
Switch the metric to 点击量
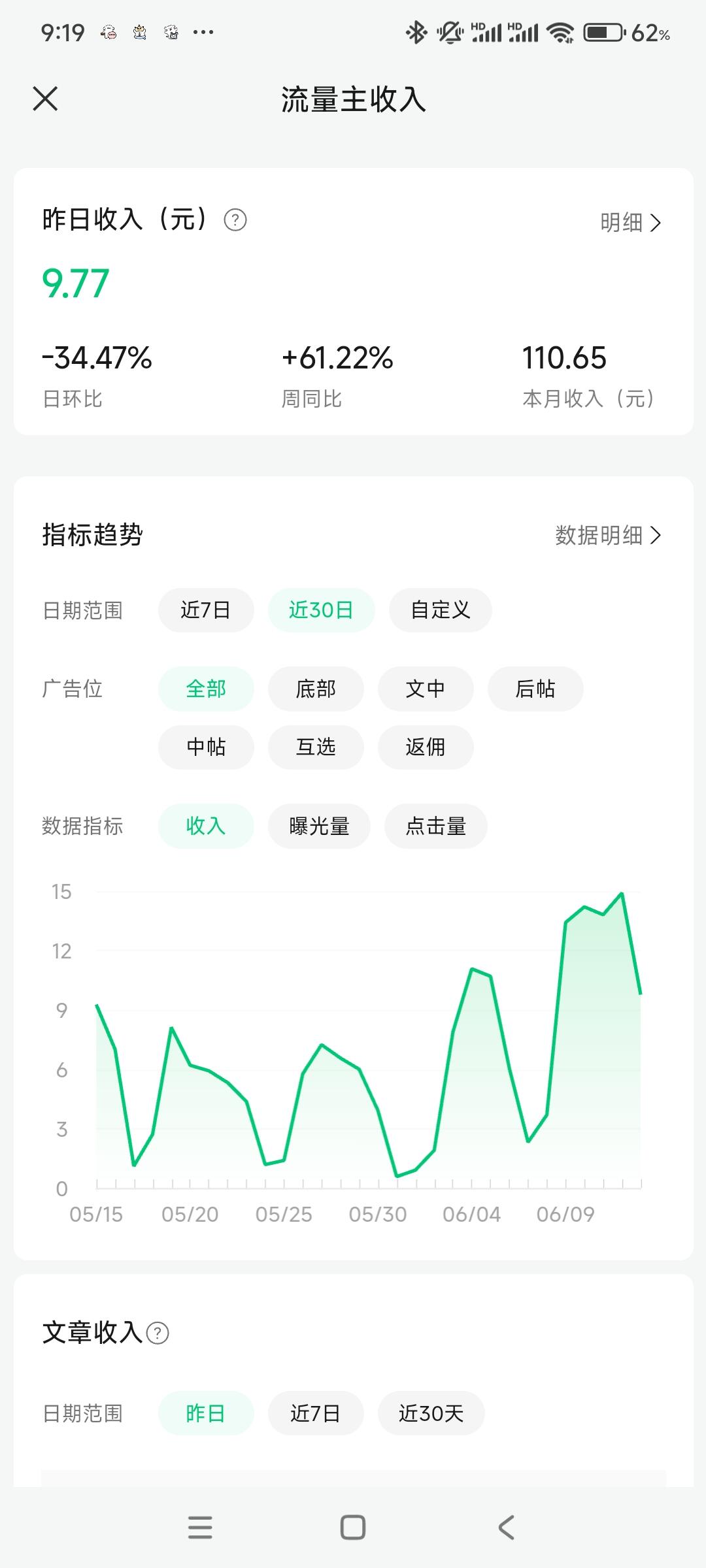coord(435,826)
